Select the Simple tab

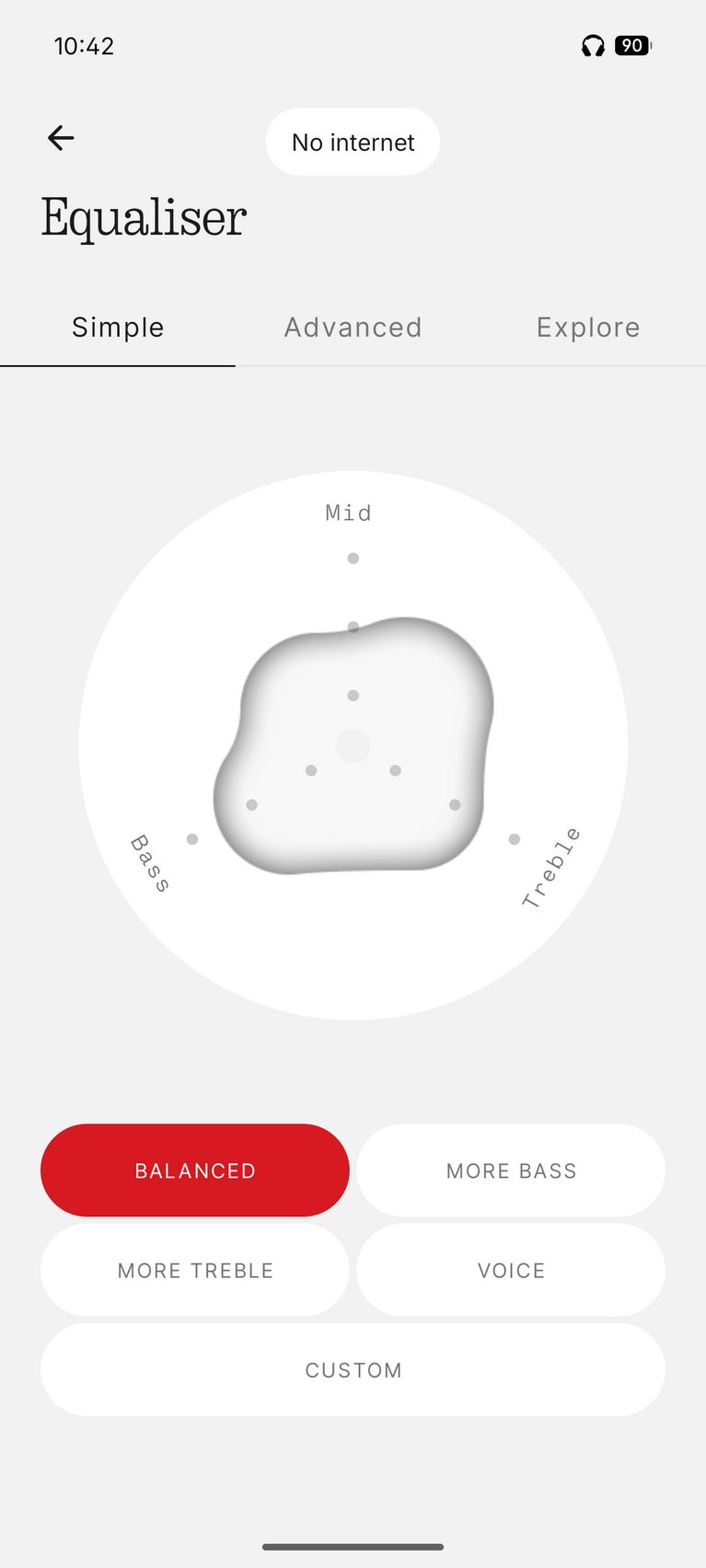[x=118, y=328]
